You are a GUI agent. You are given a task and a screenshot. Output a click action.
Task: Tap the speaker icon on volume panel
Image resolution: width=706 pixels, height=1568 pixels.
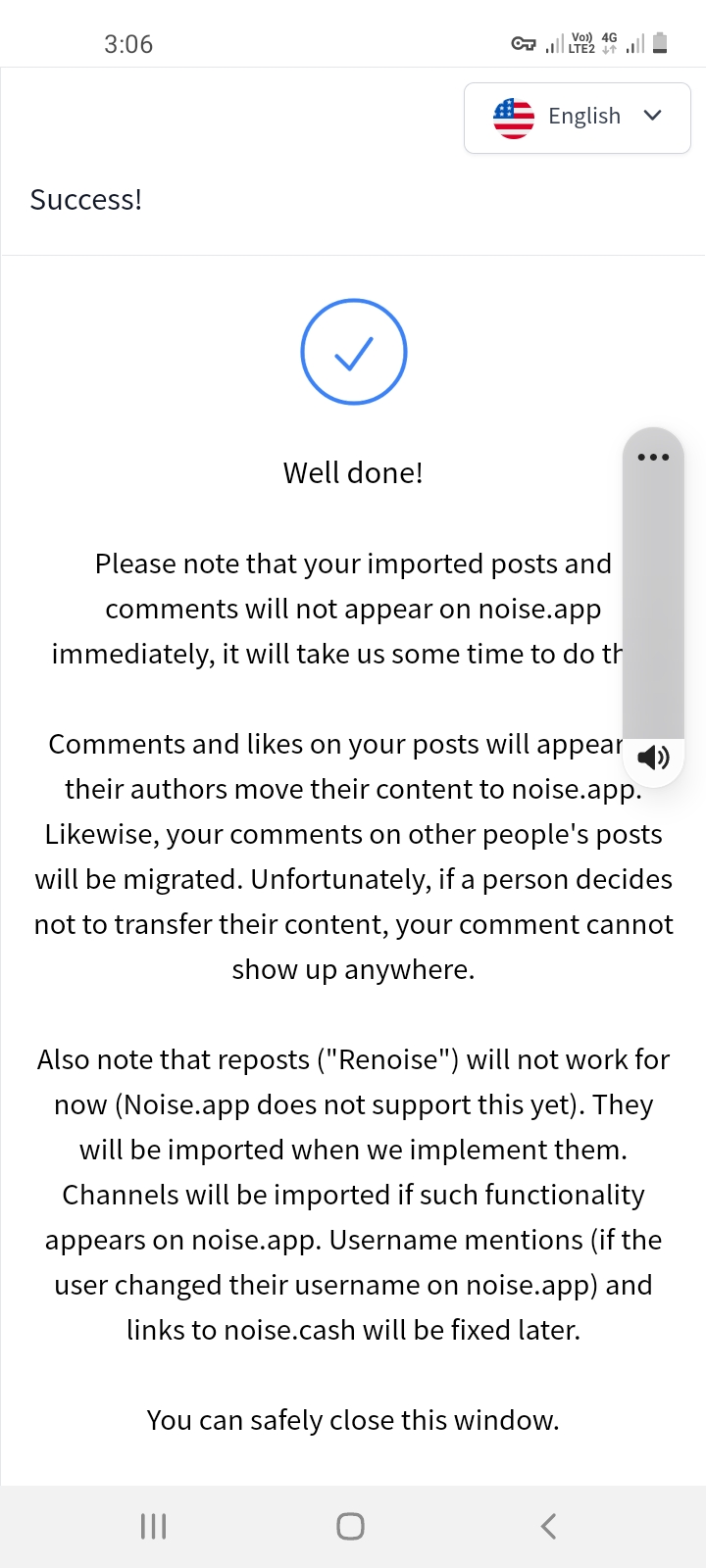tap(653, 758)
